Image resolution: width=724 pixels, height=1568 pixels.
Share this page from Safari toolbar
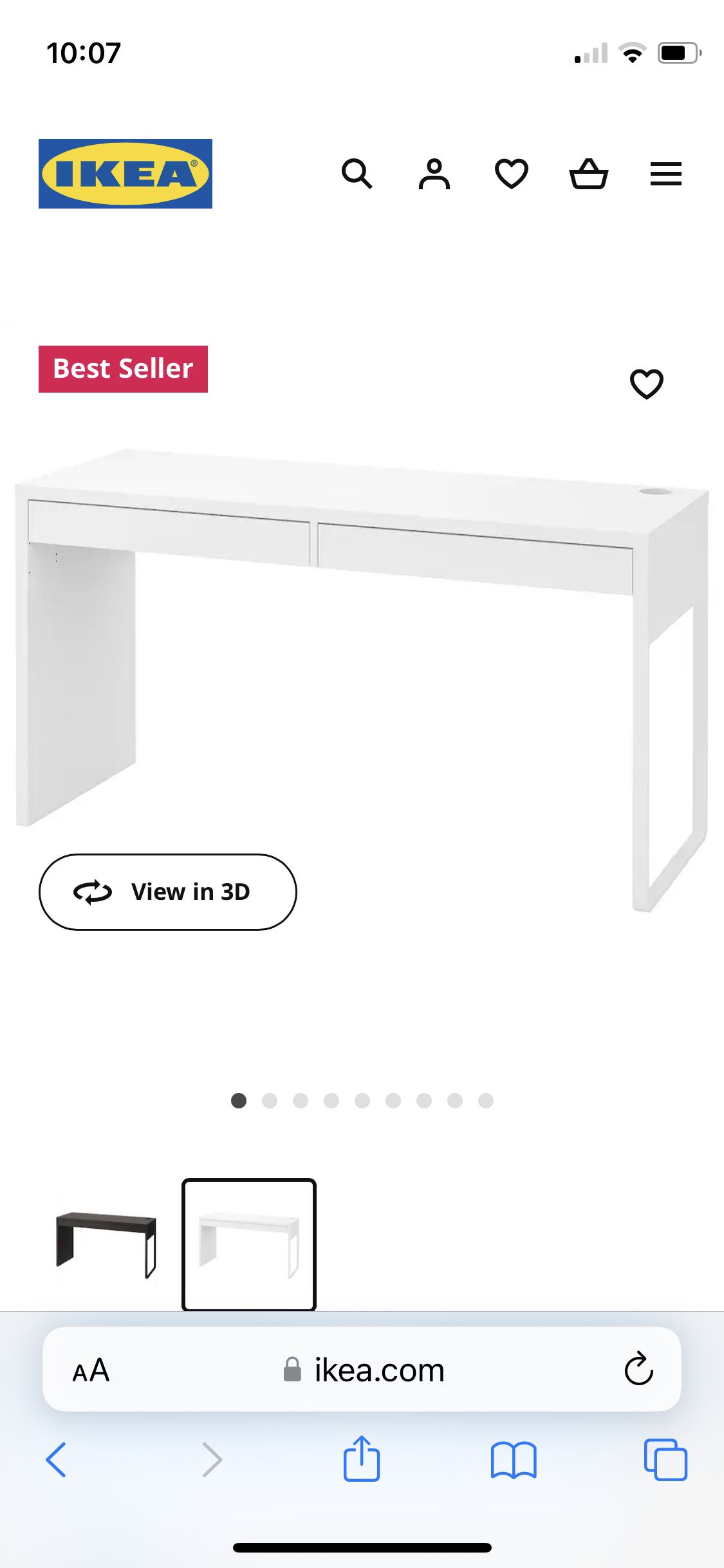(x=362, y=1459)
